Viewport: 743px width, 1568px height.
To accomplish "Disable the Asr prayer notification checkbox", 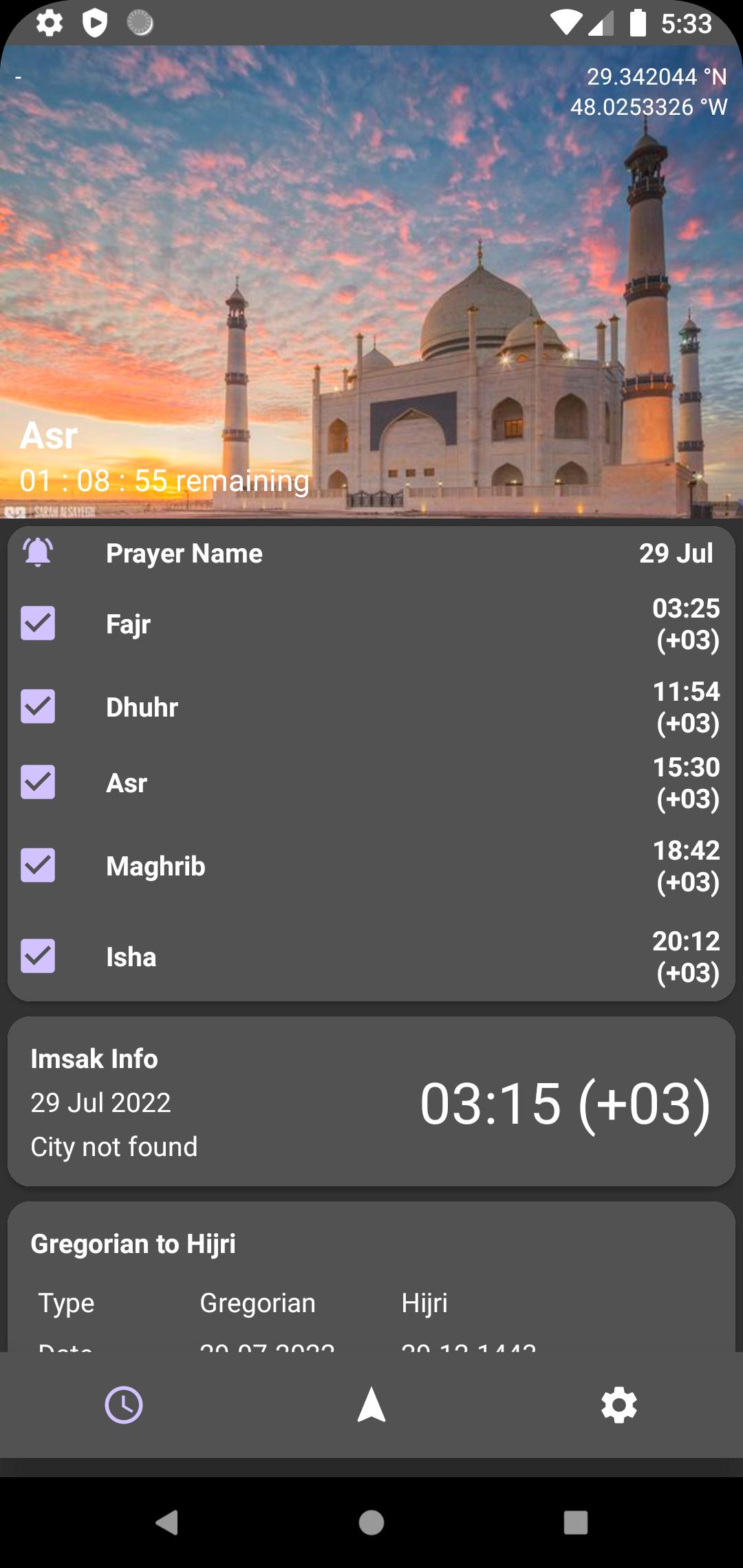I will point(38,782).
